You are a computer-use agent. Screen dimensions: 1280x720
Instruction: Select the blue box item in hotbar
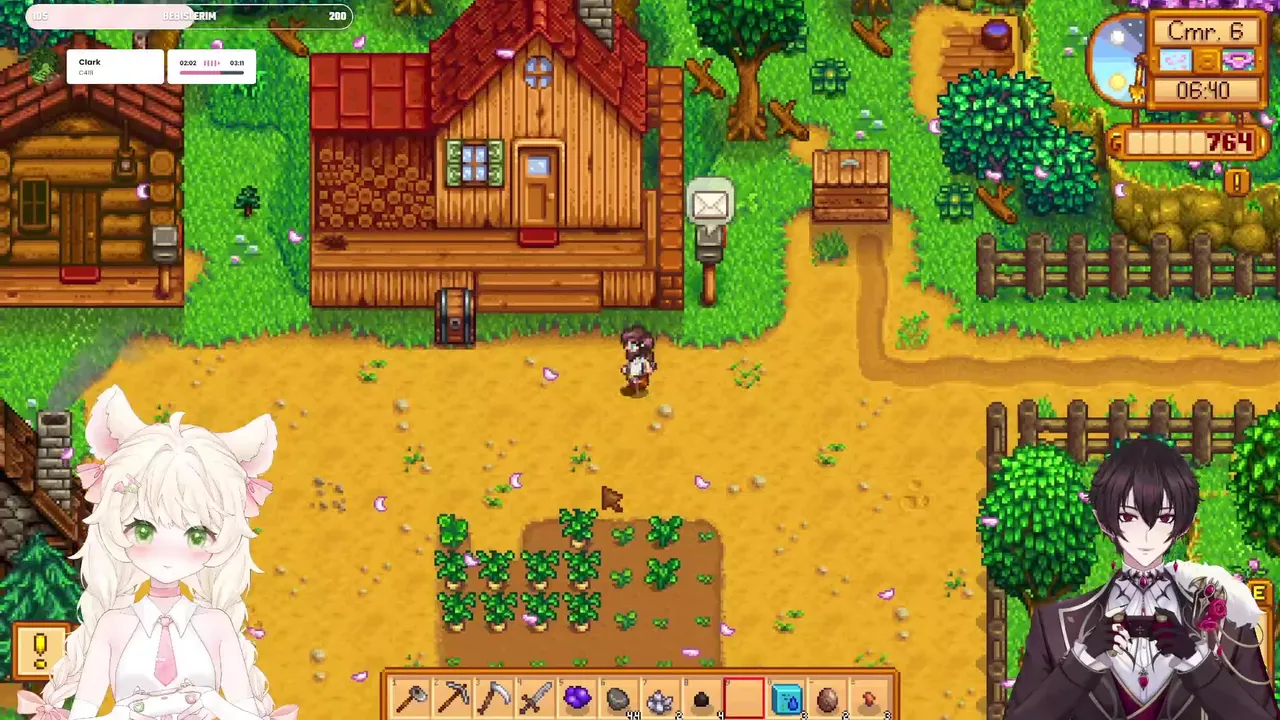(x=786, y=698)
